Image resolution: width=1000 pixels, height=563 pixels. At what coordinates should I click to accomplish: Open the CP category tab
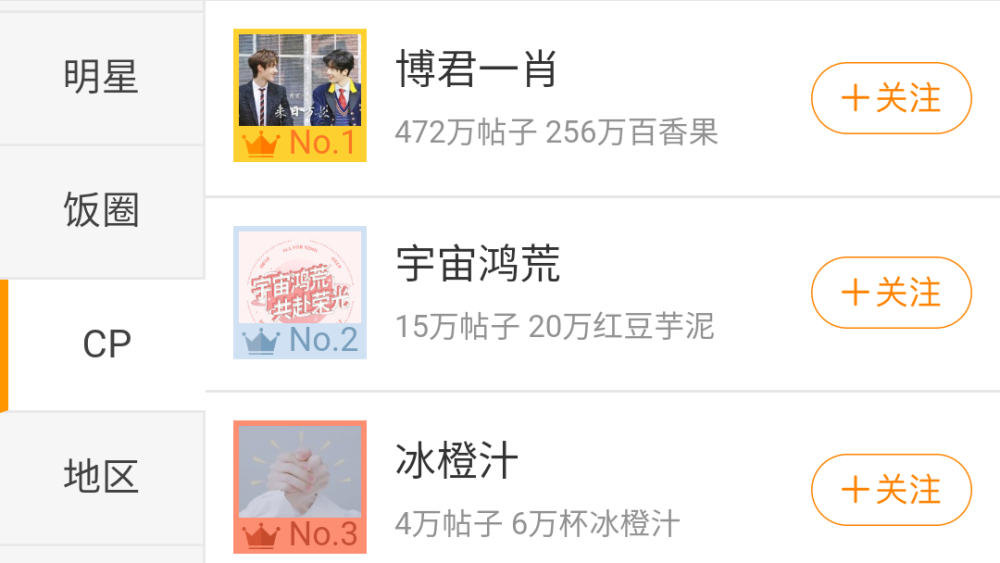pos(106,345)
